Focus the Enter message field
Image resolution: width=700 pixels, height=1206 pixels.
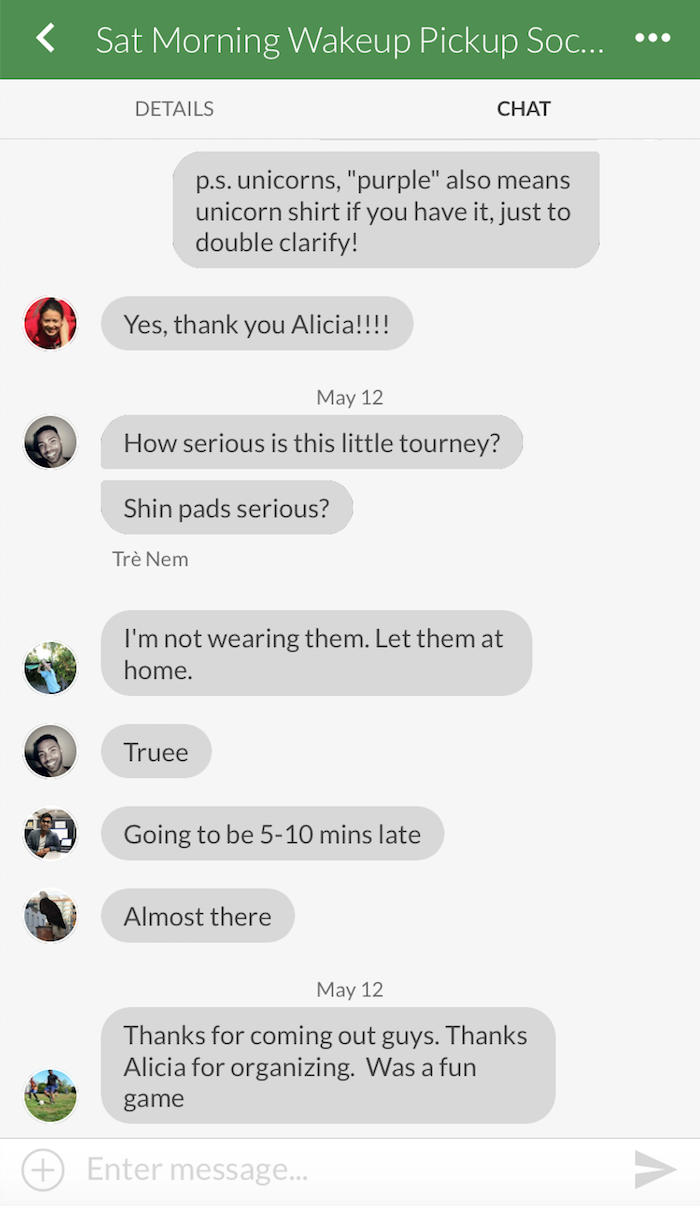pos(340,1169)
